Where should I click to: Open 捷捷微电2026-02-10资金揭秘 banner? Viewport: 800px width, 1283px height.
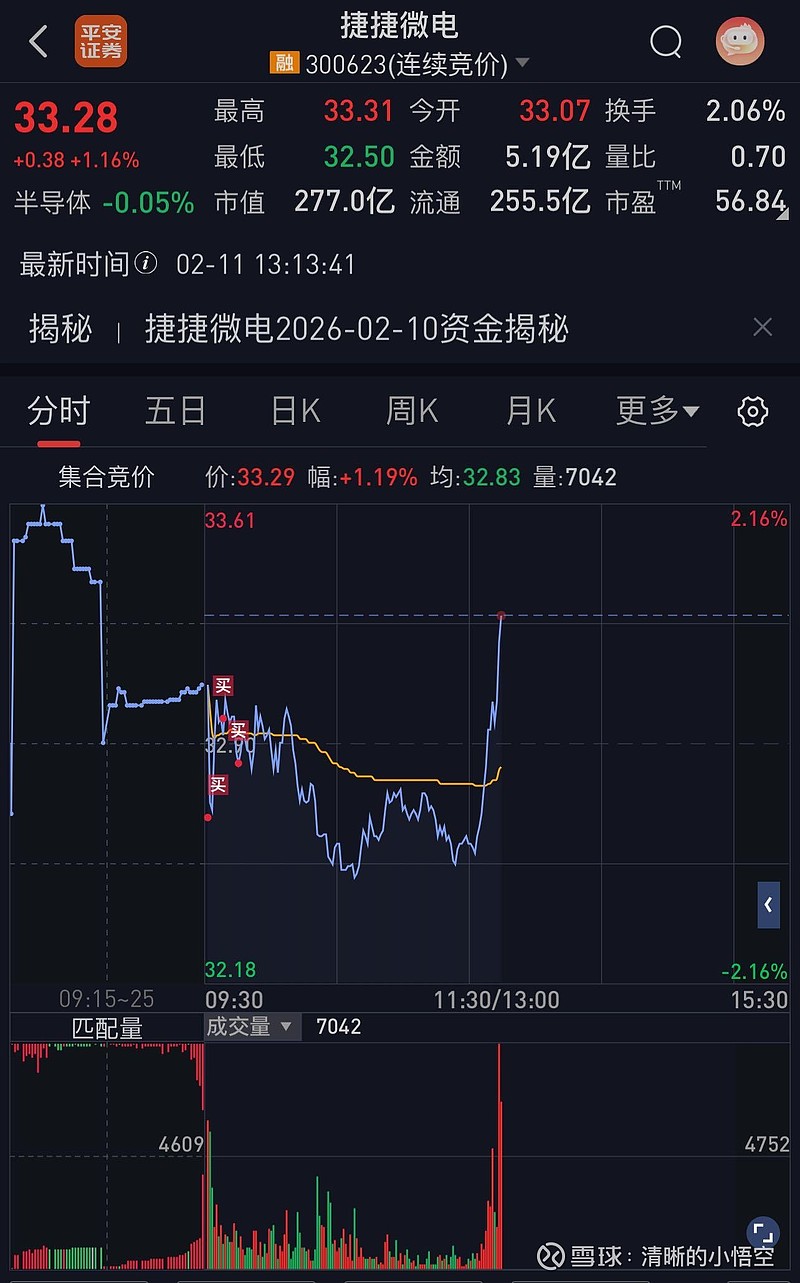(x=357, y=328)
